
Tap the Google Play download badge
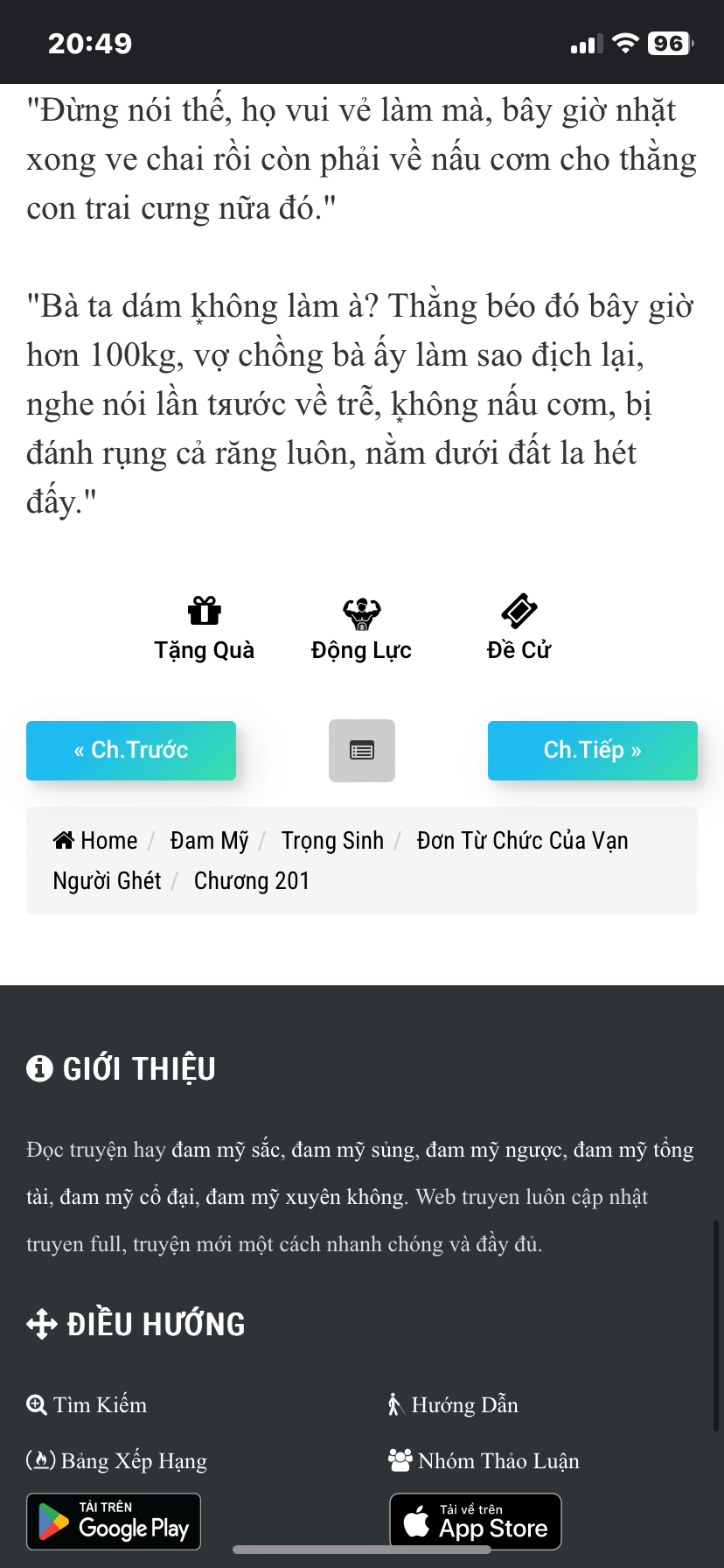[x=114, y=1522]
